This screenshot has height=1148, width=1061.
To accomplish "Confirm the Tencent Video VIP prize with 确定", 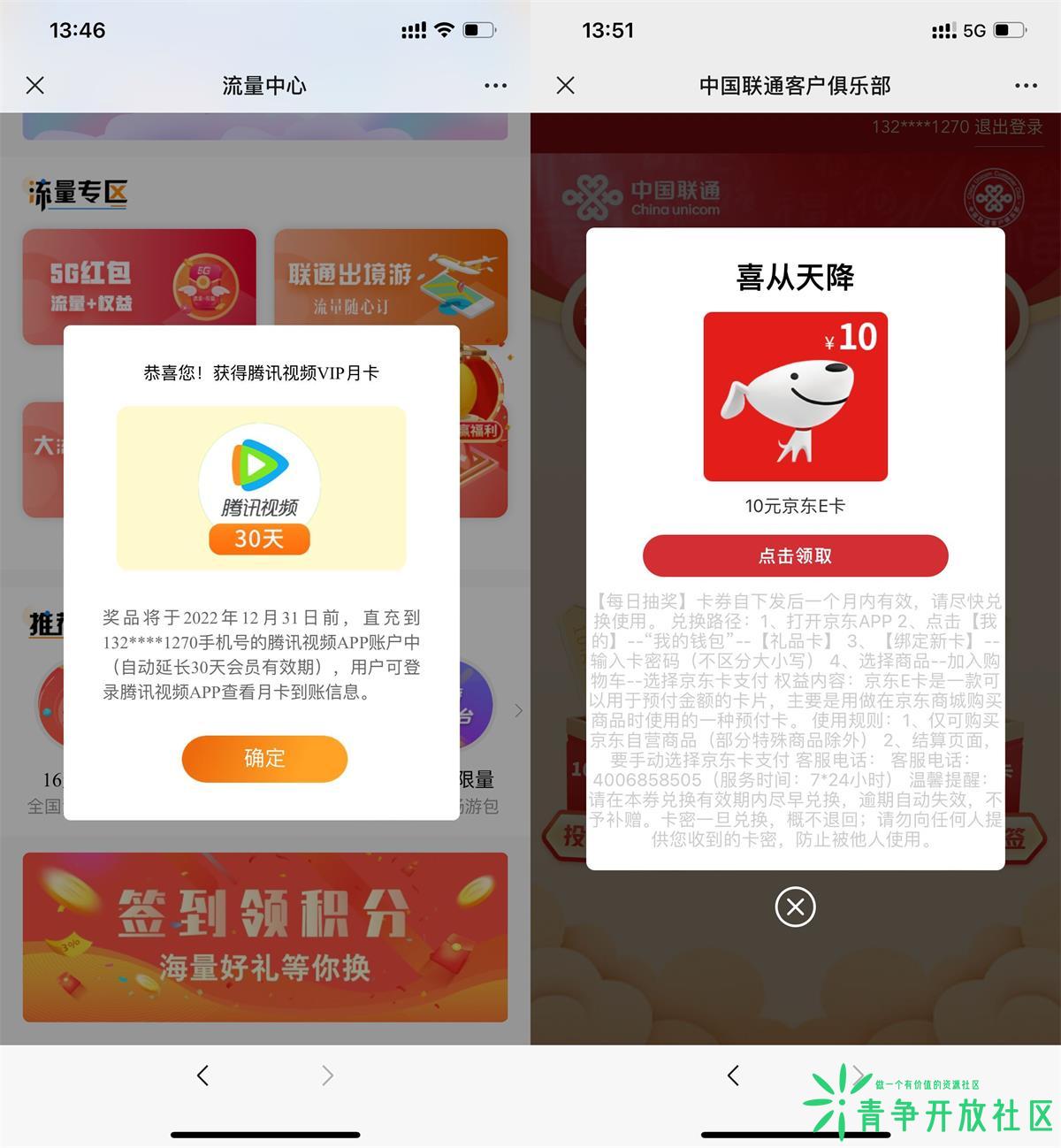I will (x=264, y=758).
